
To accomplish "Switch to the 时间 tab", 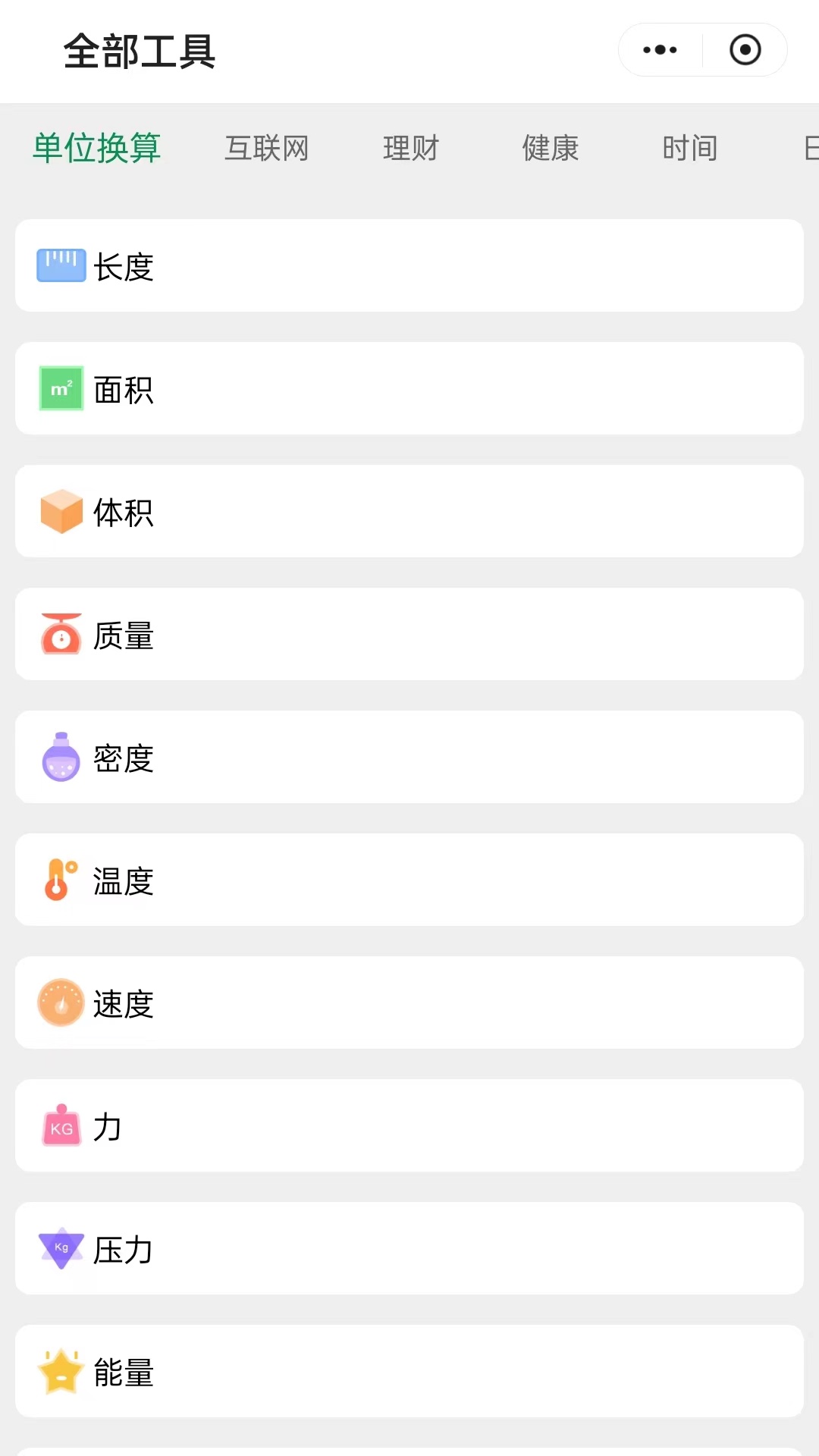I will tap(689, 148).
